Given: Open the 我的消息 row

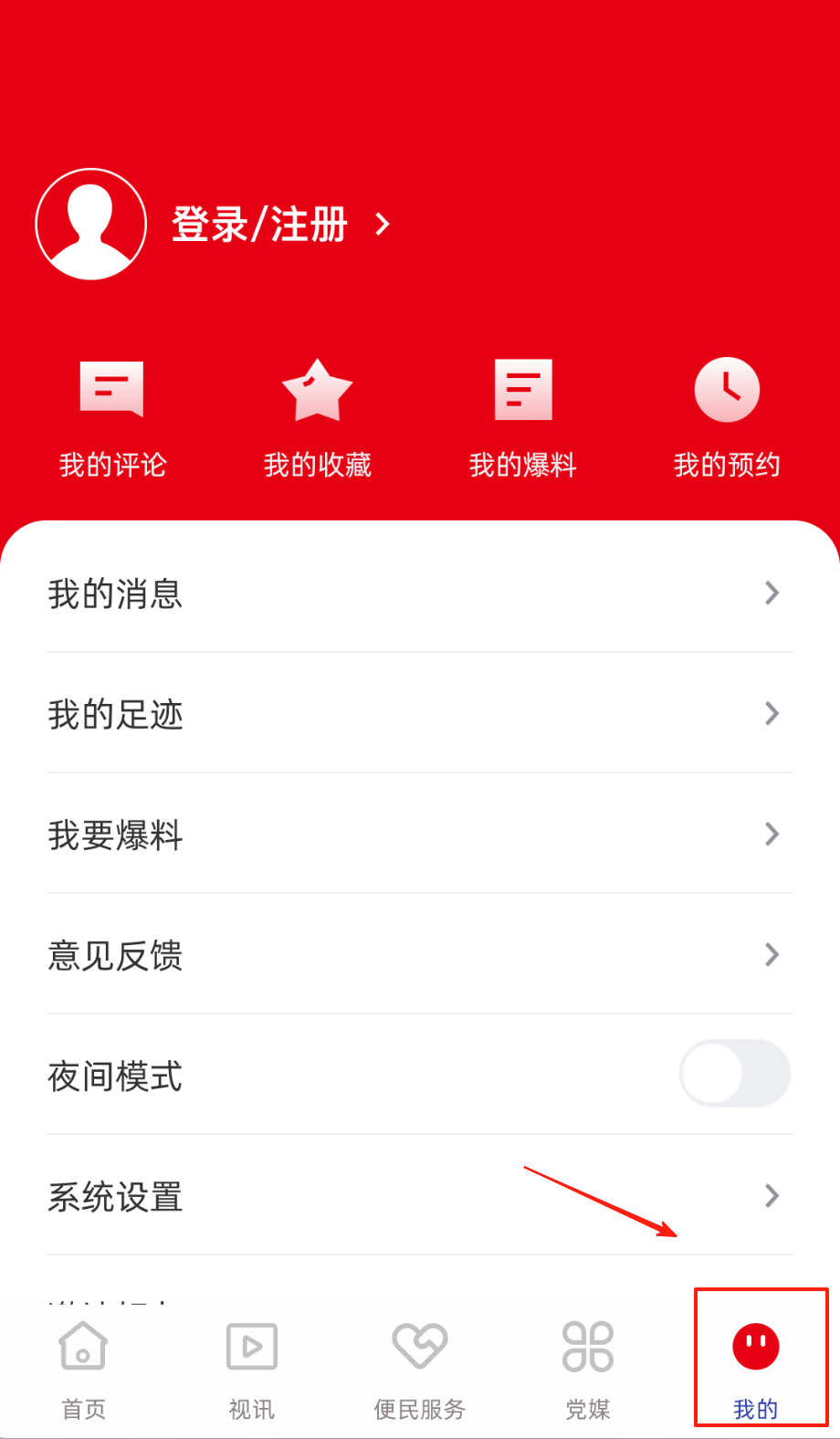Looking at the screenshot, I should 420,593.
